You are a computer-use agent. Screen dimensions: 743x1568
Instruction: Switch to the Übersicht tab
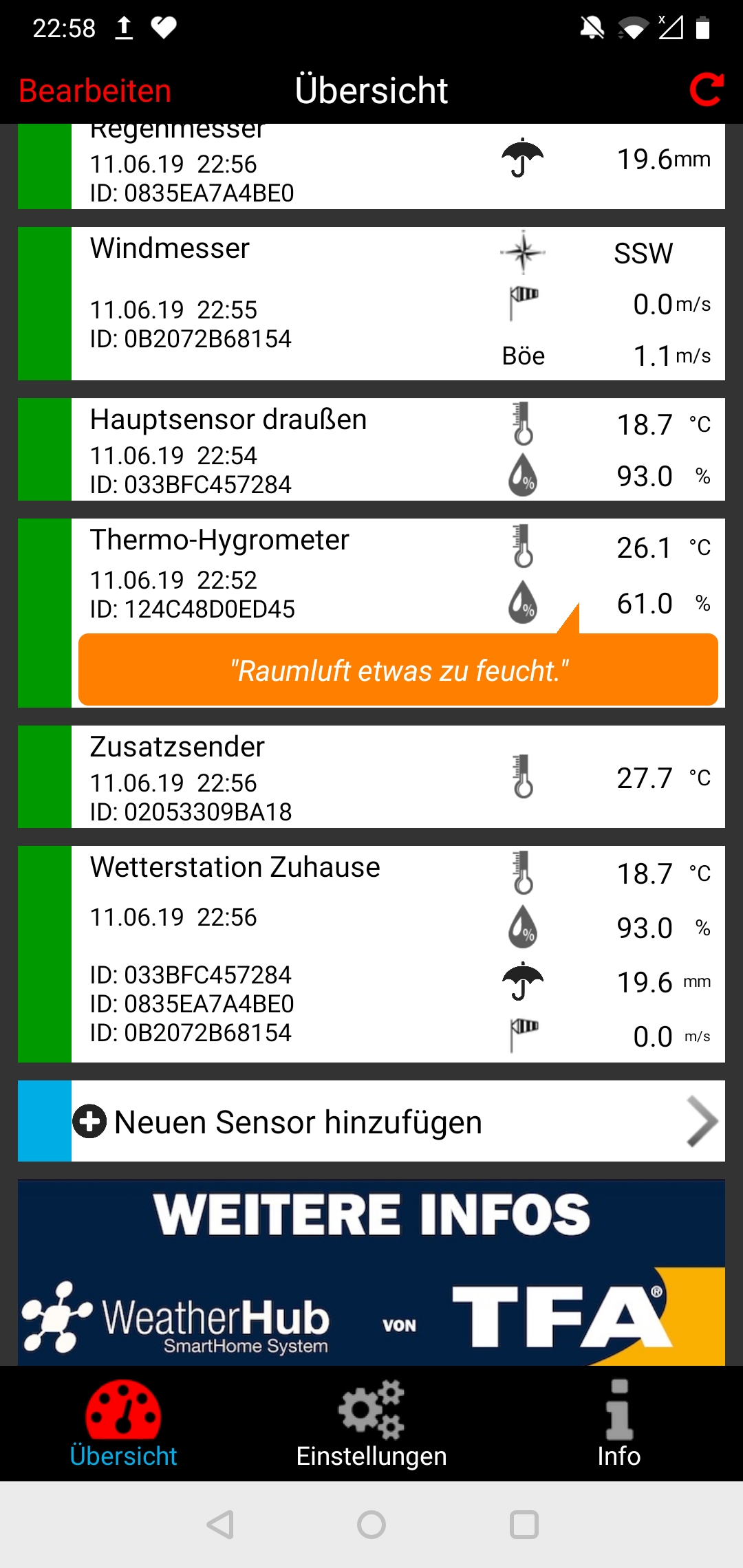pos(124,1423)
